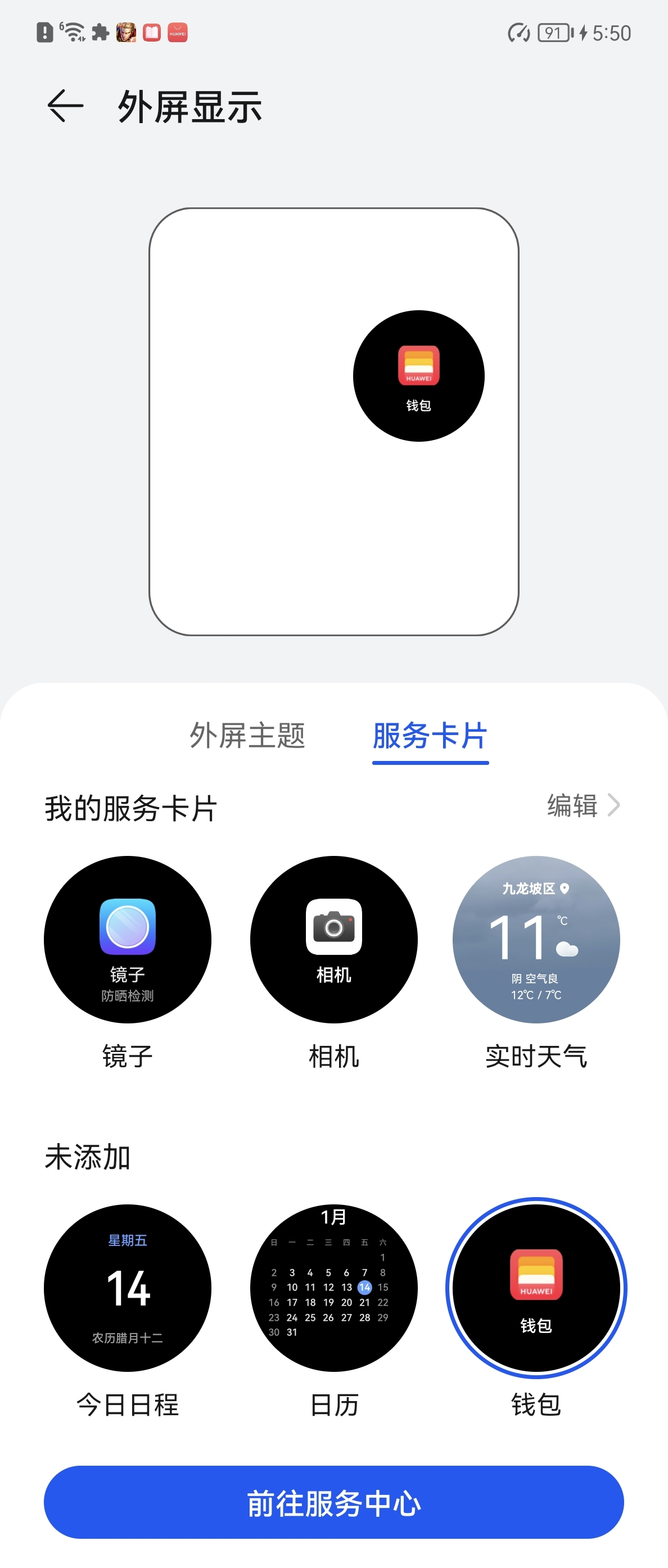This screenshot has width=668, height=1568.
Task: Open 编辑 for my service cards
Action: coord(583,805)
